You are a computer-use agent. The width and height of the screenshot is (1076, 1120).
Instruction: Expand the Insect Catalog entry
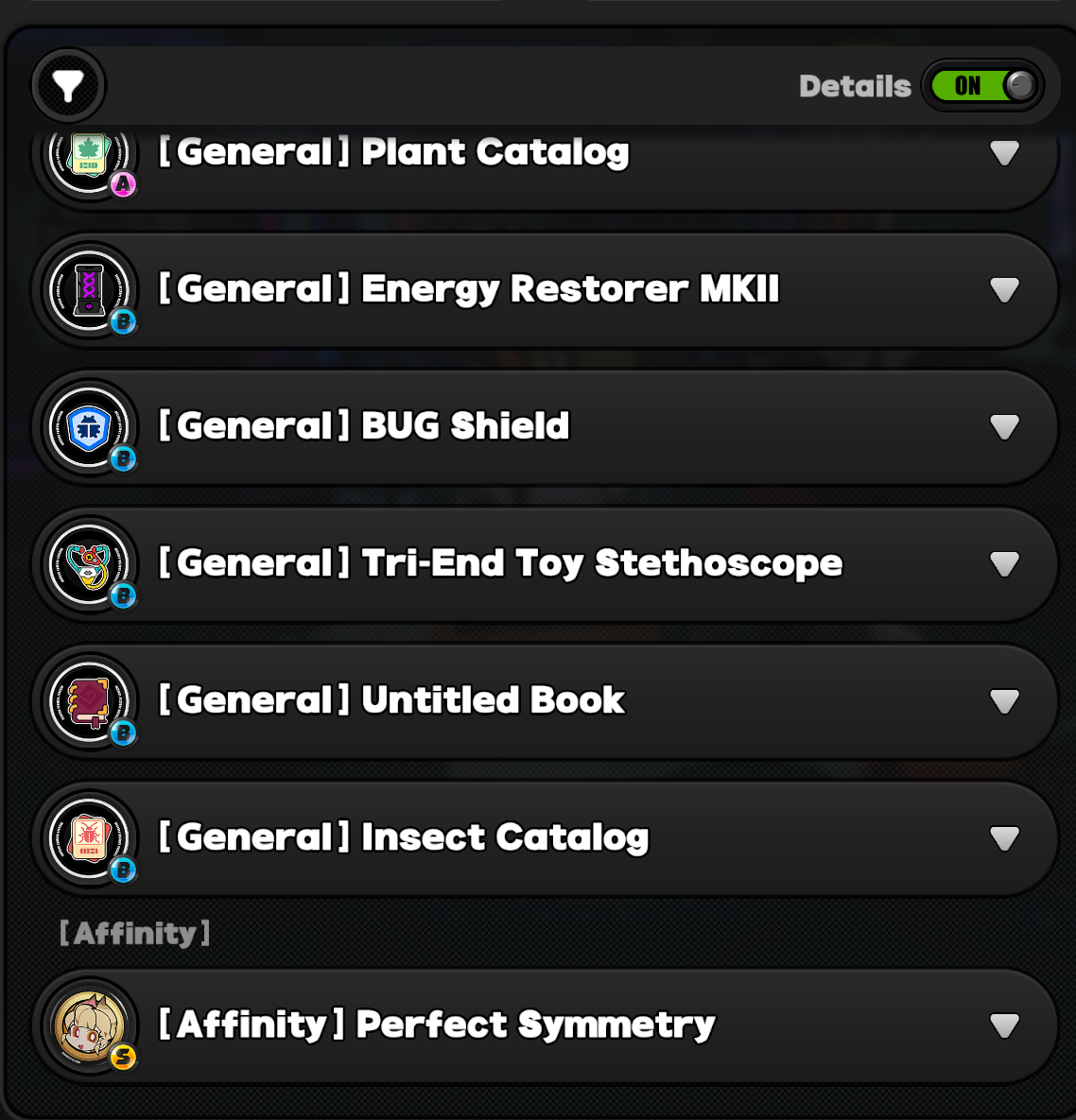click(1003, 837)
